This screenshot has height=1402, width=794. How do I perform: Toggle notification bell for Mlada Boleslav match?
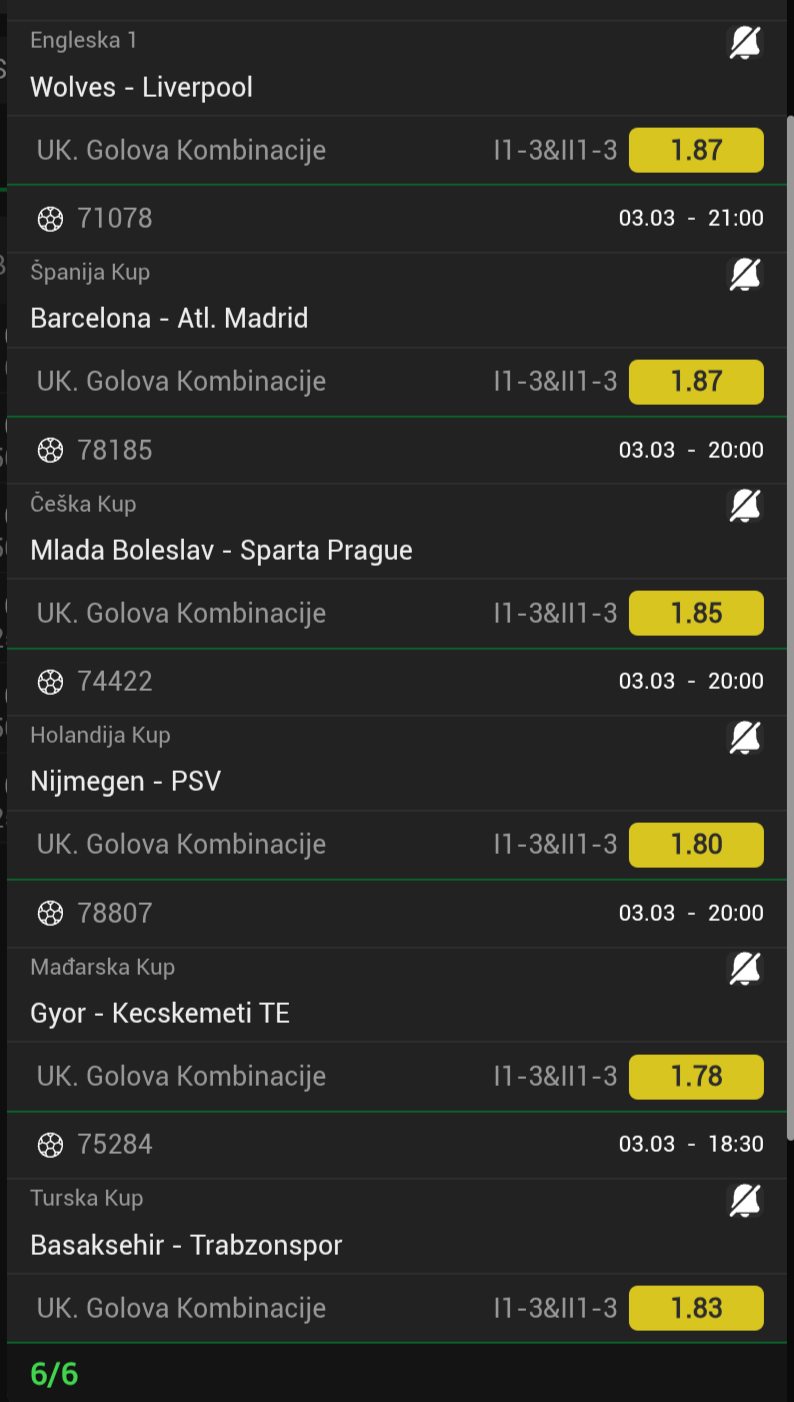[x=744, y=506]
